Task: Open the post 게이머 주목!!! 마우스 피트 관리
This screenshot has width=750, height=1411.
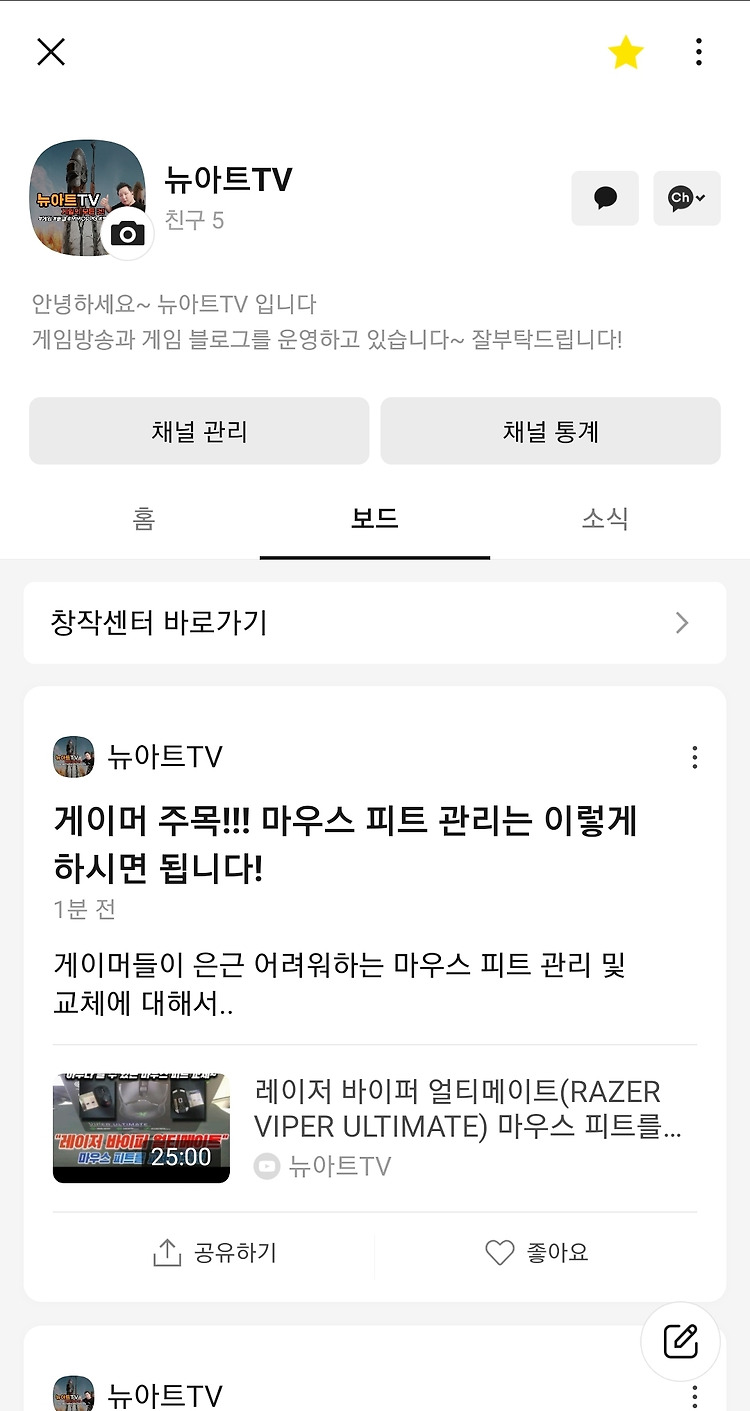Action: pos(345,844)
